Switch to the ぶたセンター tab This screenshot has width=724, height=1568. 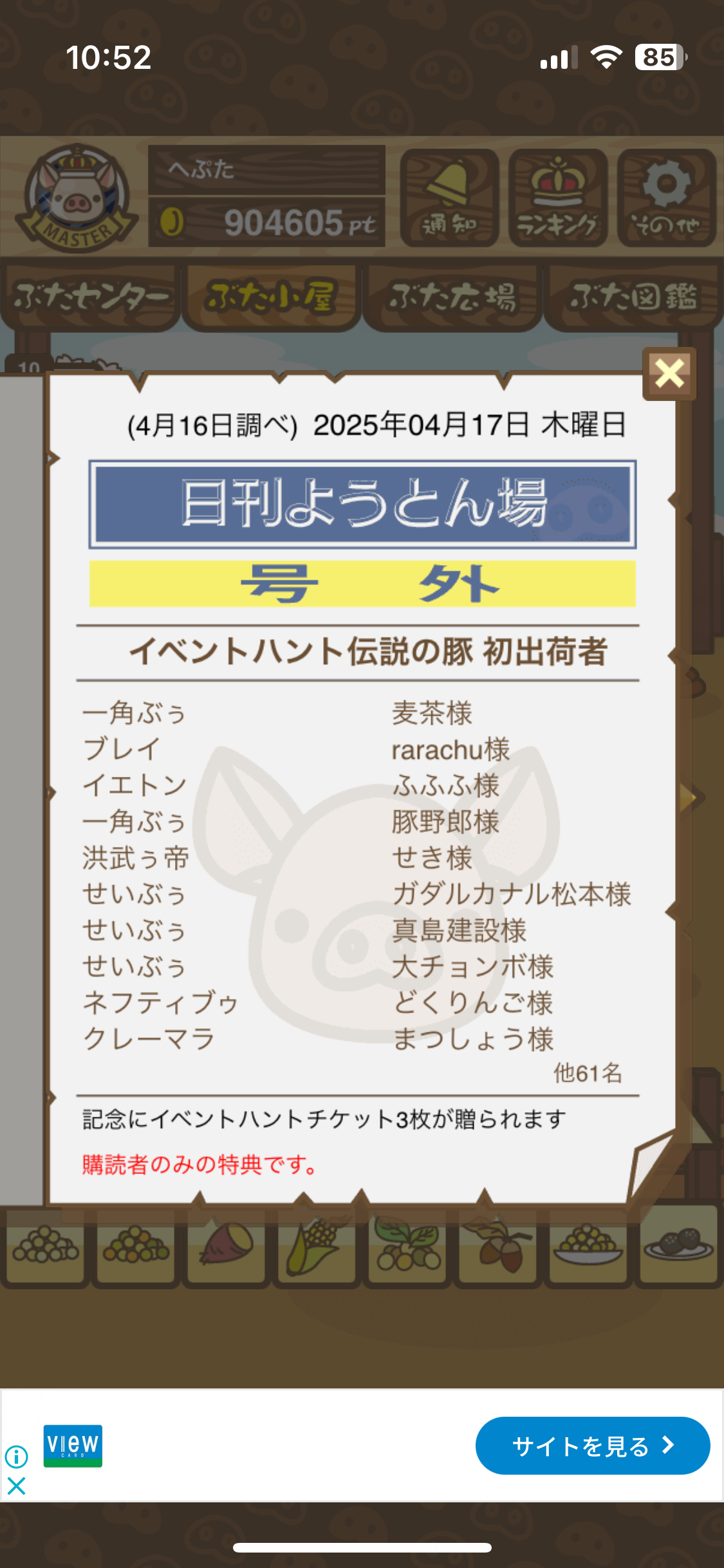tap(90, 297)
